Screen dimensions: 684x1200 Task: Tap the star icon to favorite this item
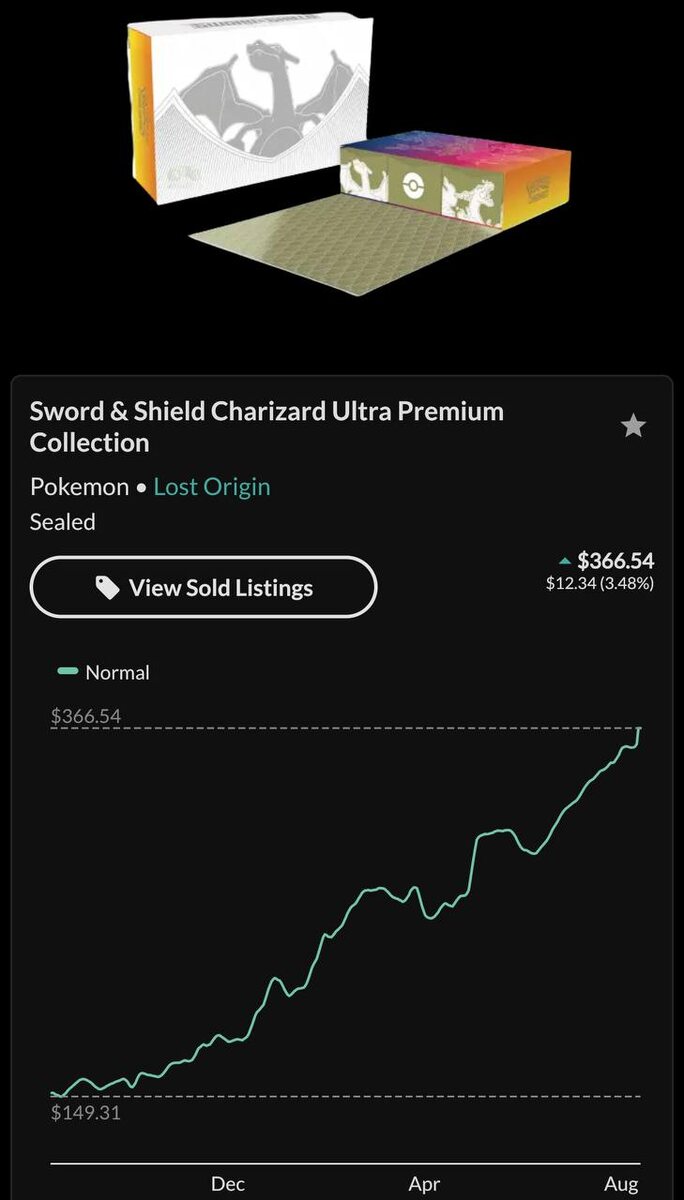633,426
